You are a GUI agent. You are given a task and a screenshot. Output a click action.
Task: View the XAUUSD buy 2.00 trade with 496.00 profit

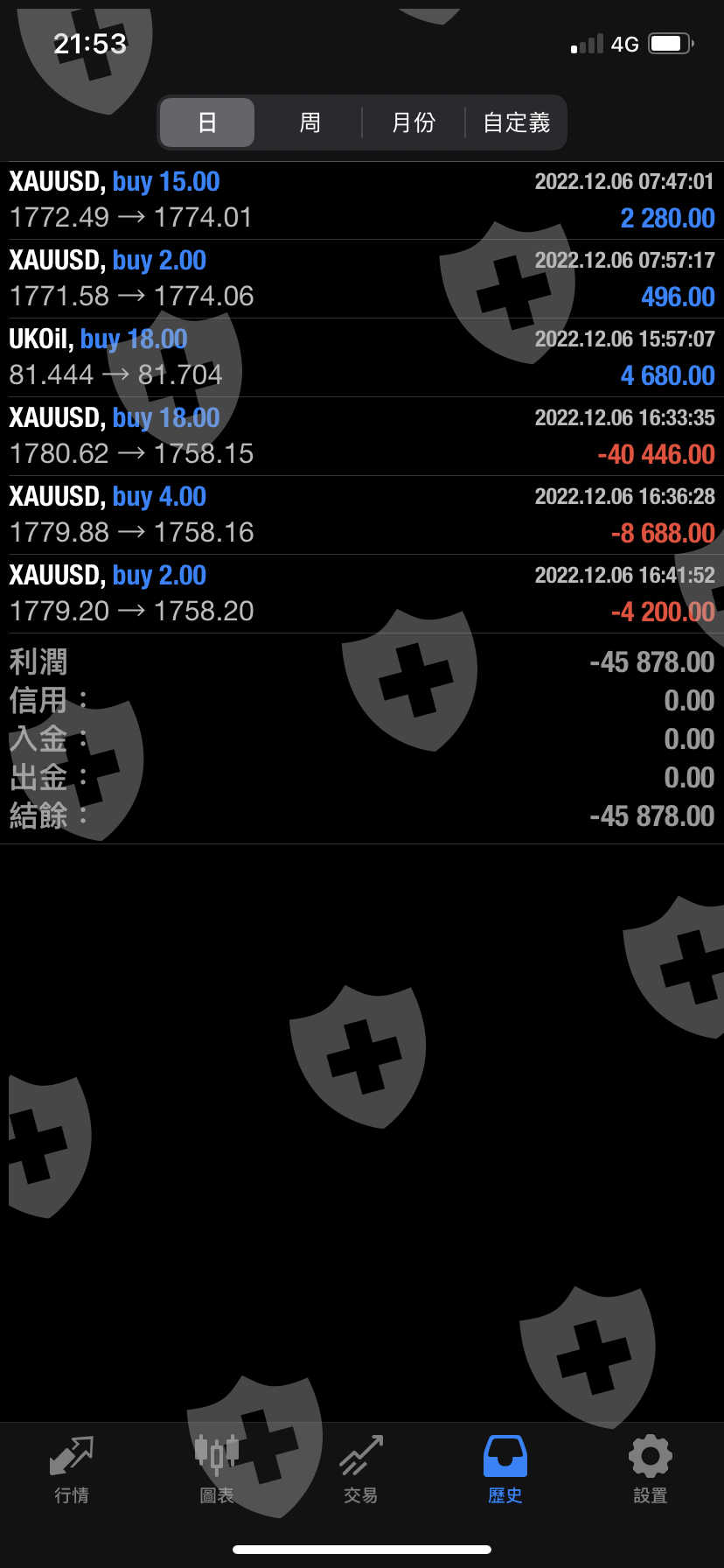(362, 279)
